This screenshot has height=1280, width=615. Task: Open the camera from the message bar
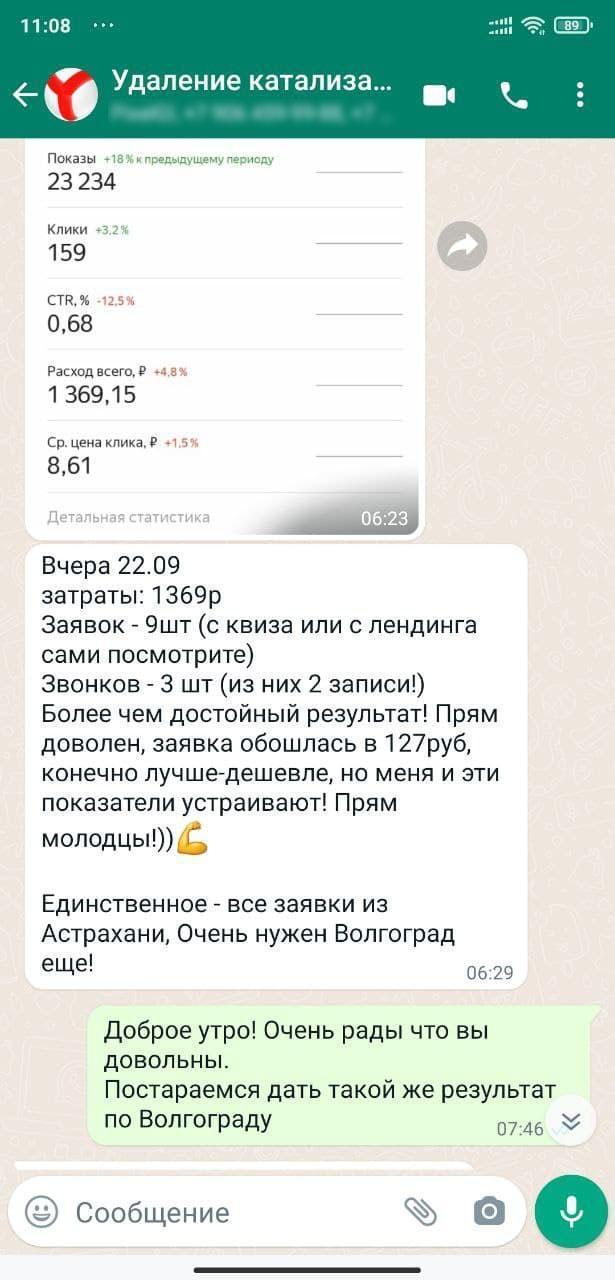pyautogui.click(x=488, y=1212)
